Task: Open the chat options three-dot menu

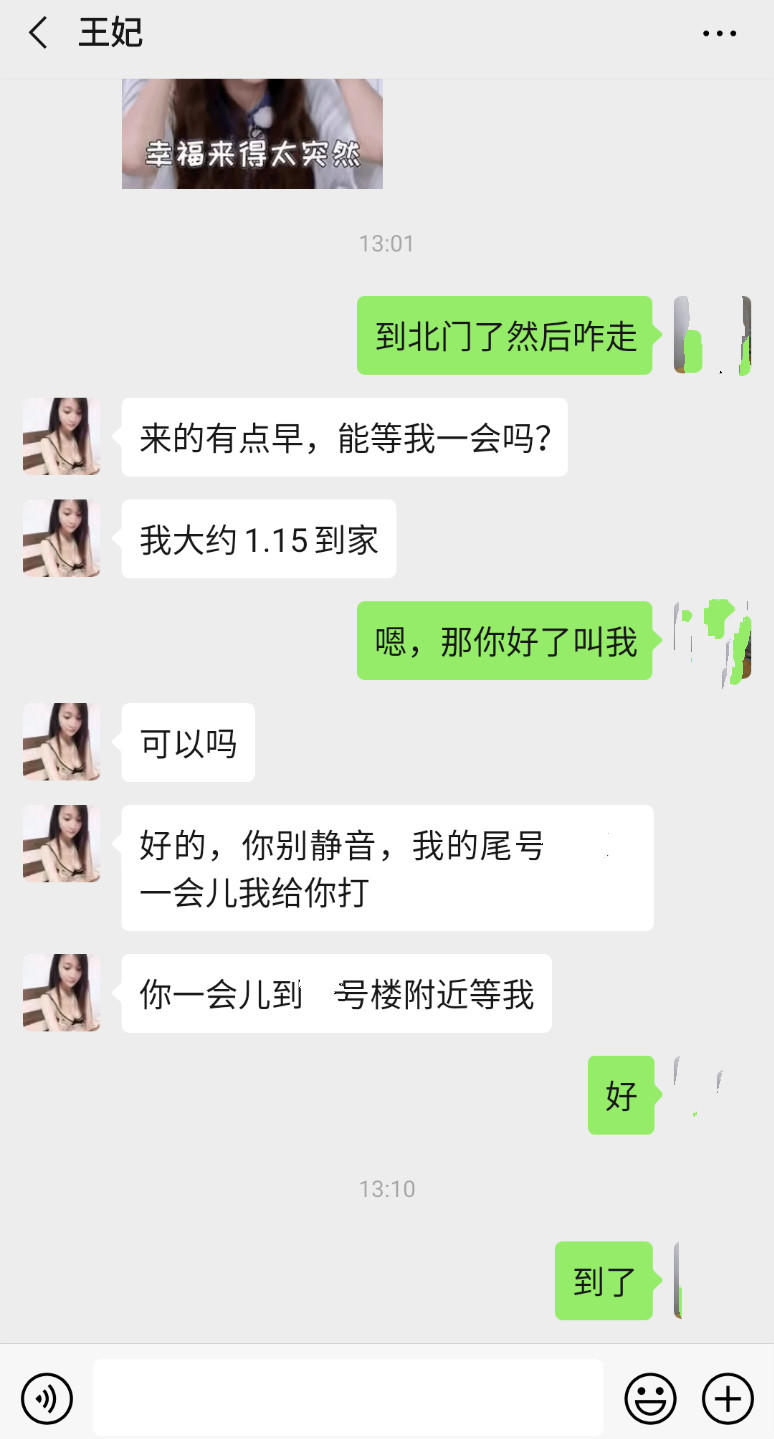Action: coord(719,32)
